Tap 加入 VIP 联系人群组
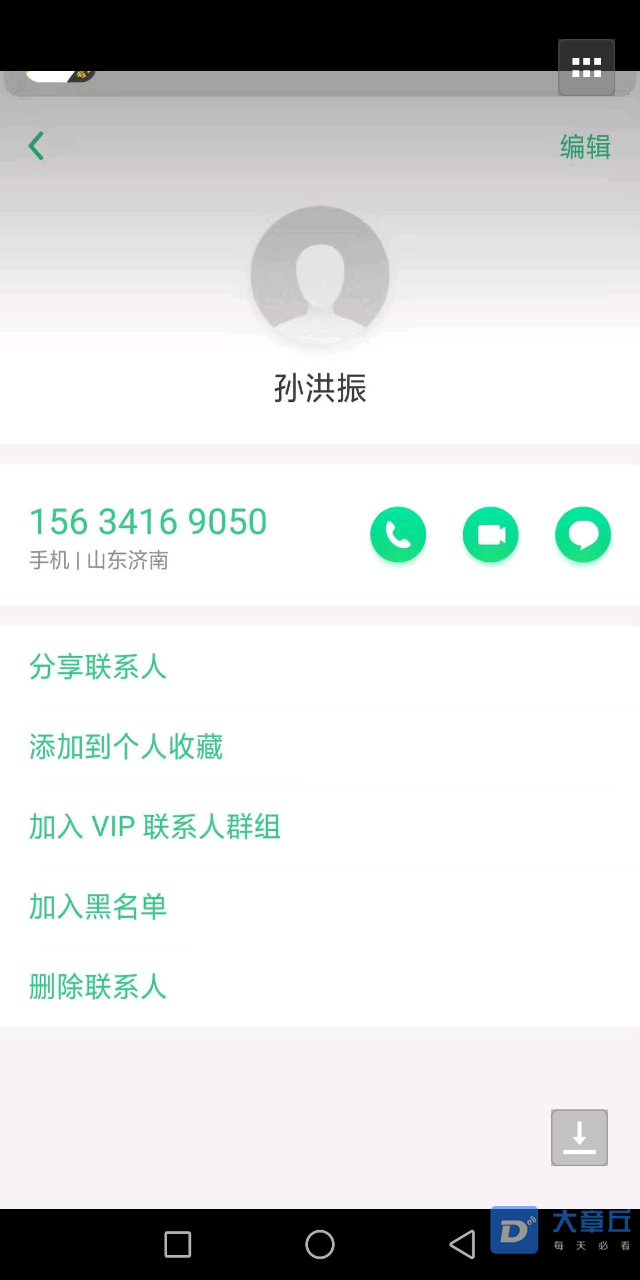This screenshot has width=640, height=1280. pyautogui.click(x=155, y=826)
